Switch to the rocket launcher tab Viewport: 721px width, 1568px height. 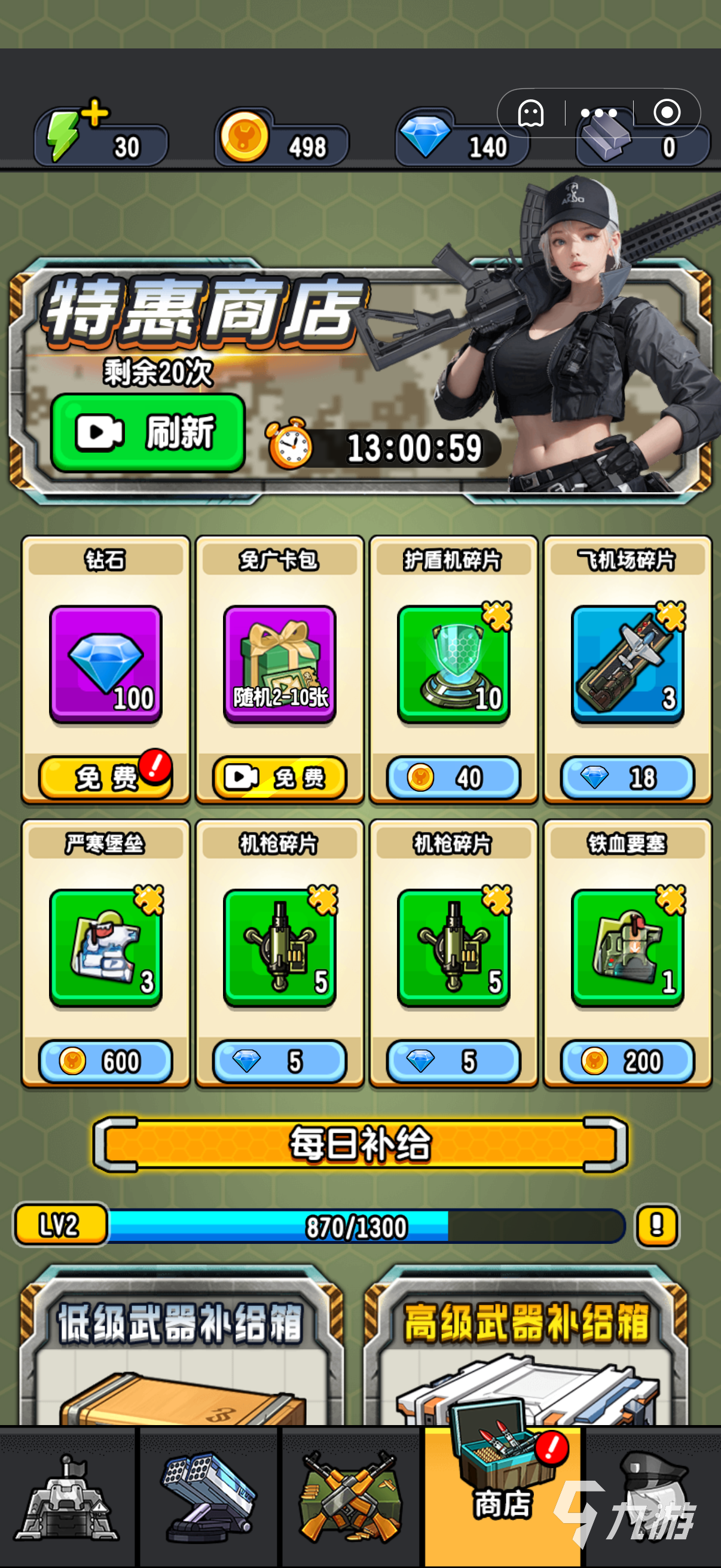209,1497
